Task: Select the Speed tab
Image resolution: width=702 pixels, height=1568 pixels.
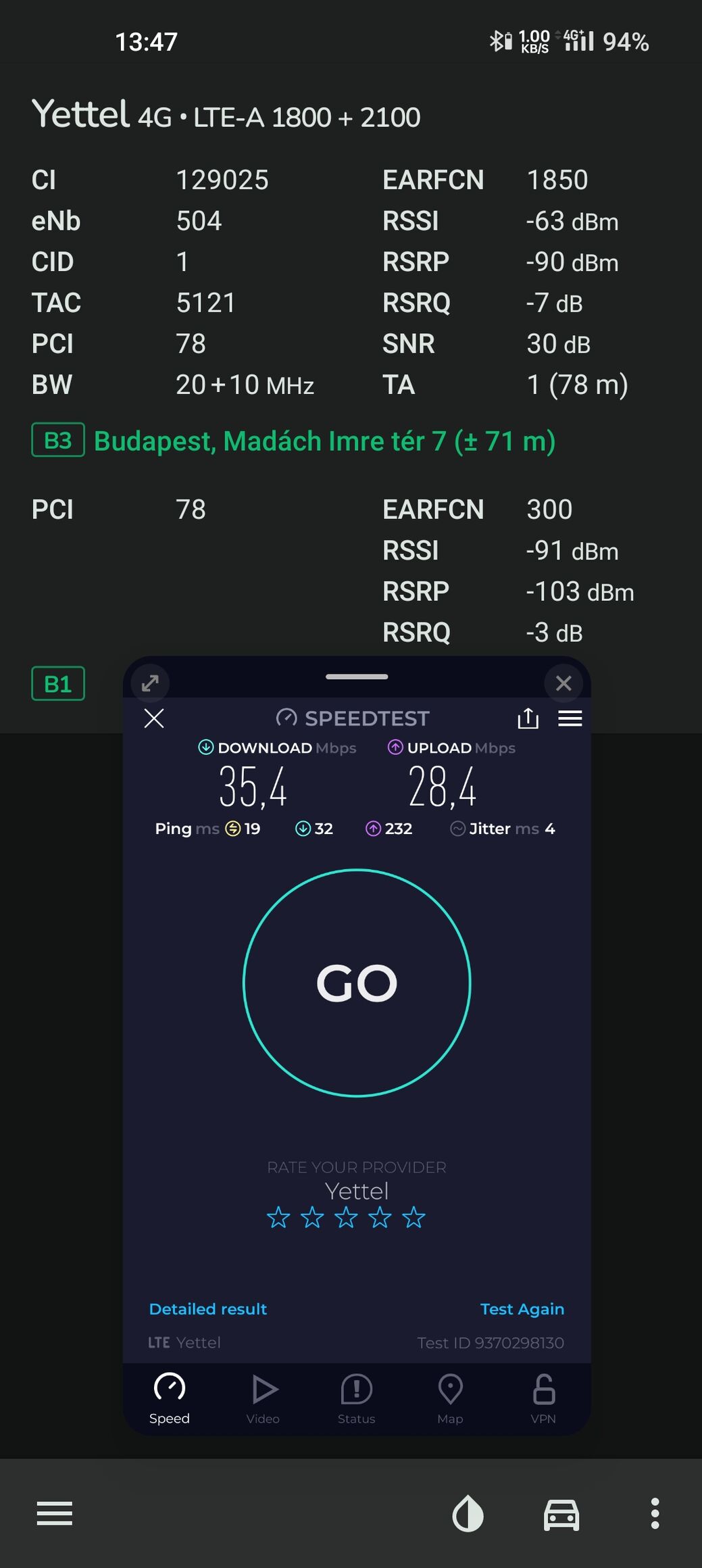Action: 169,1398
